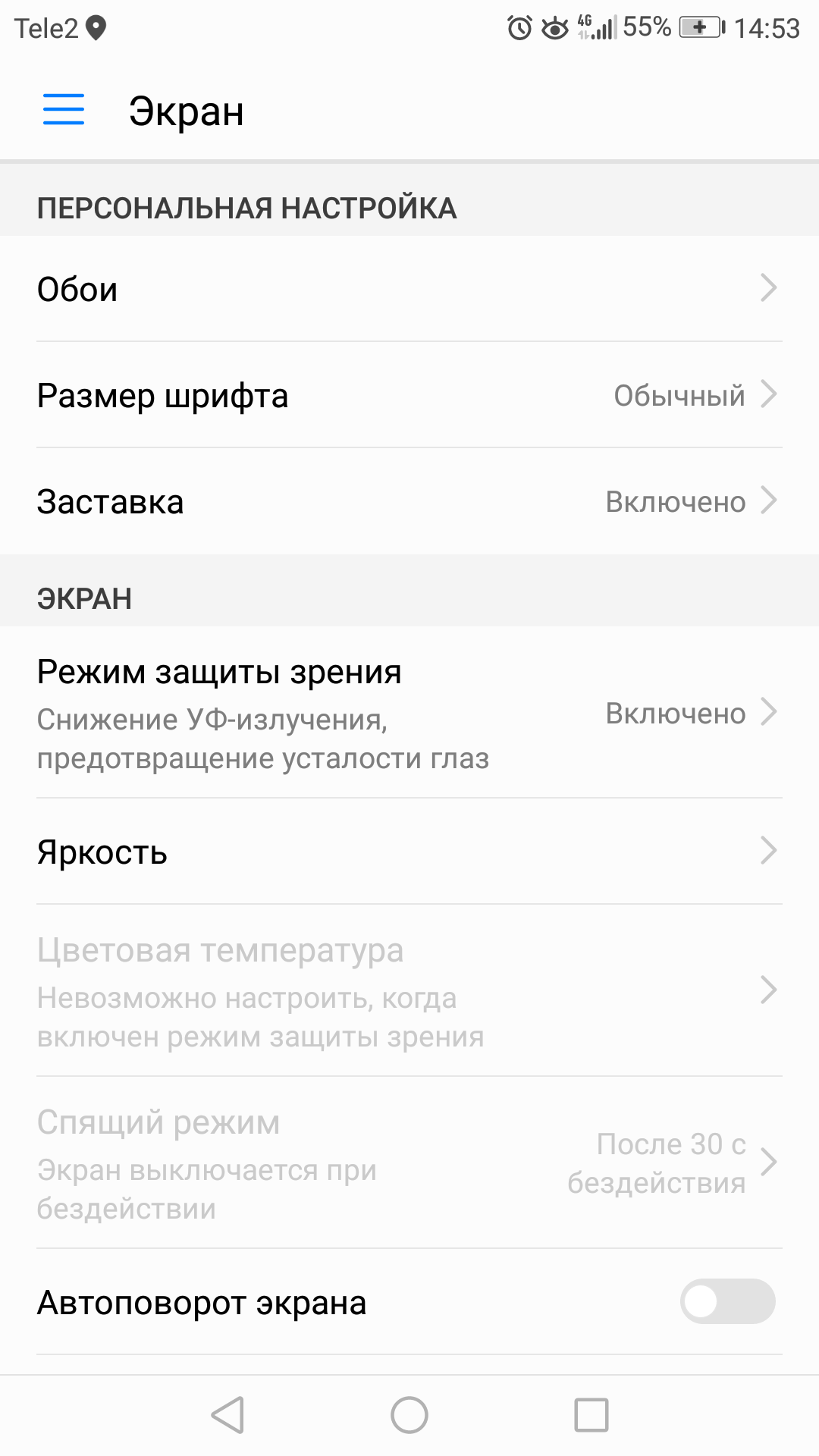Screen dimensions: 819x1456
Task: Show recent apps via the square button
Action: tap(591, 1415)
